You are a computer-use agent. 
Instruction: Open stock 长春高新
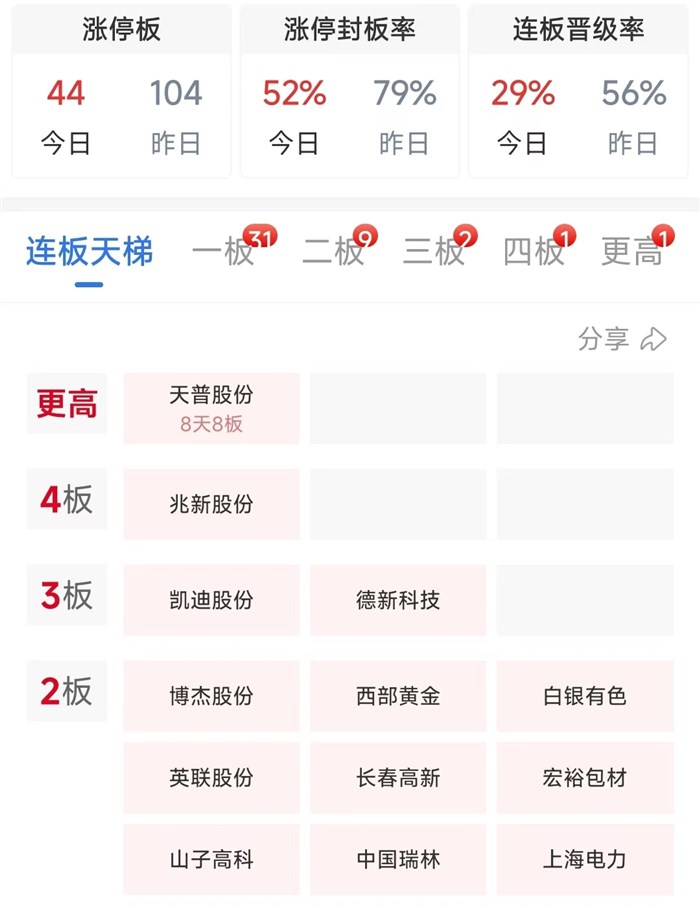[x=398, y=777]
